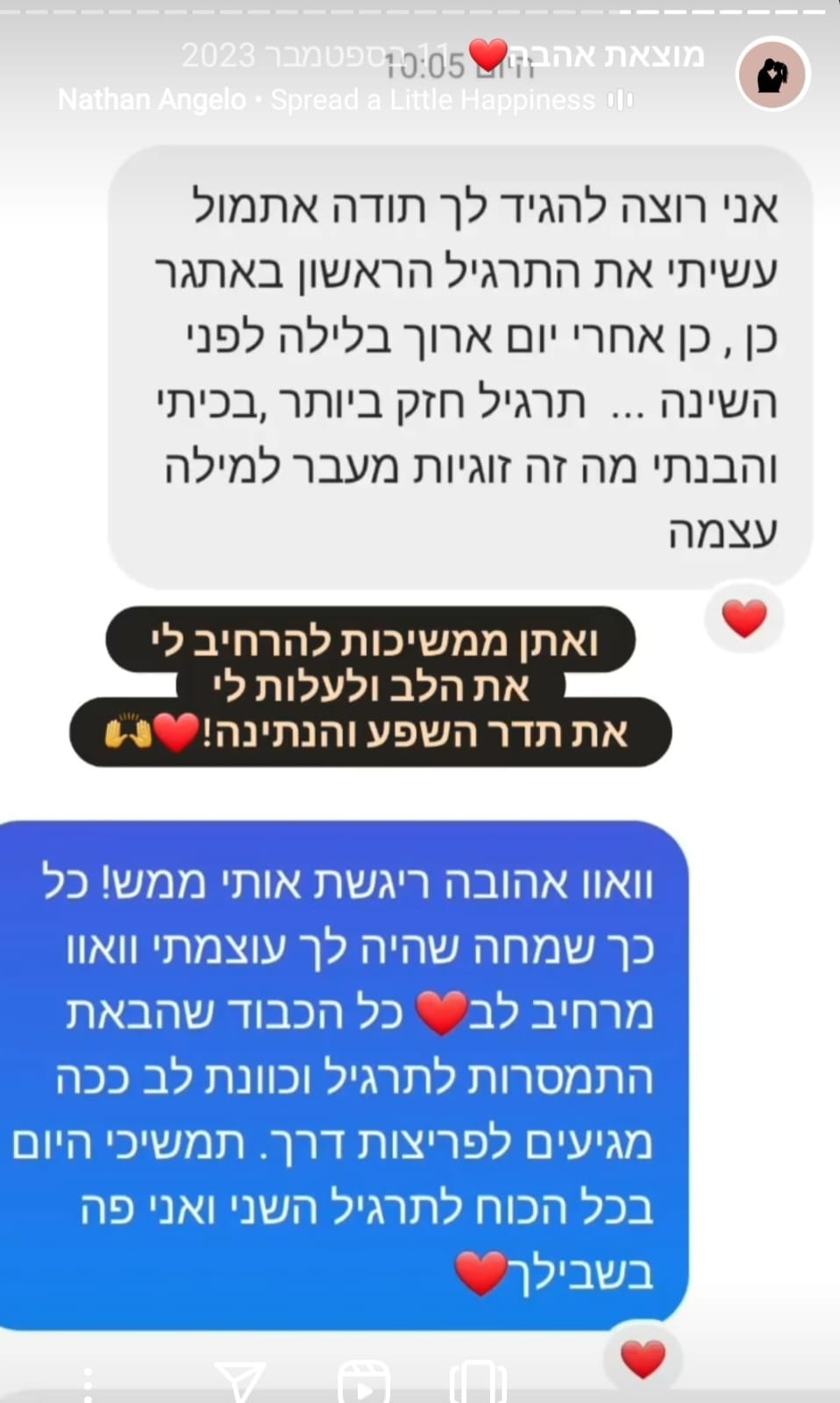
Task: Open the Nathan Angelo music track
Action: tap(342, 100)
